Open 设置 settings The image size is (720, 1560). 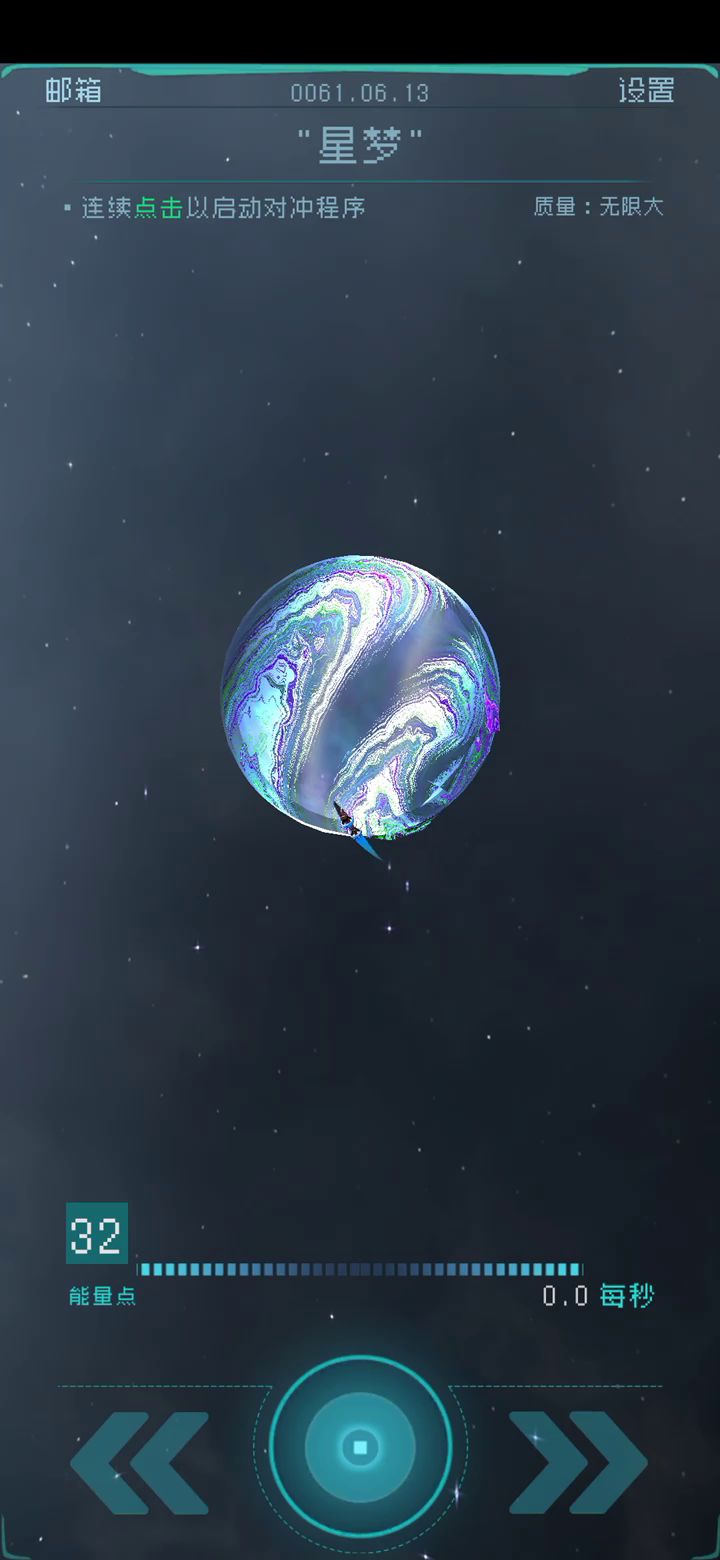coord(646,91)
